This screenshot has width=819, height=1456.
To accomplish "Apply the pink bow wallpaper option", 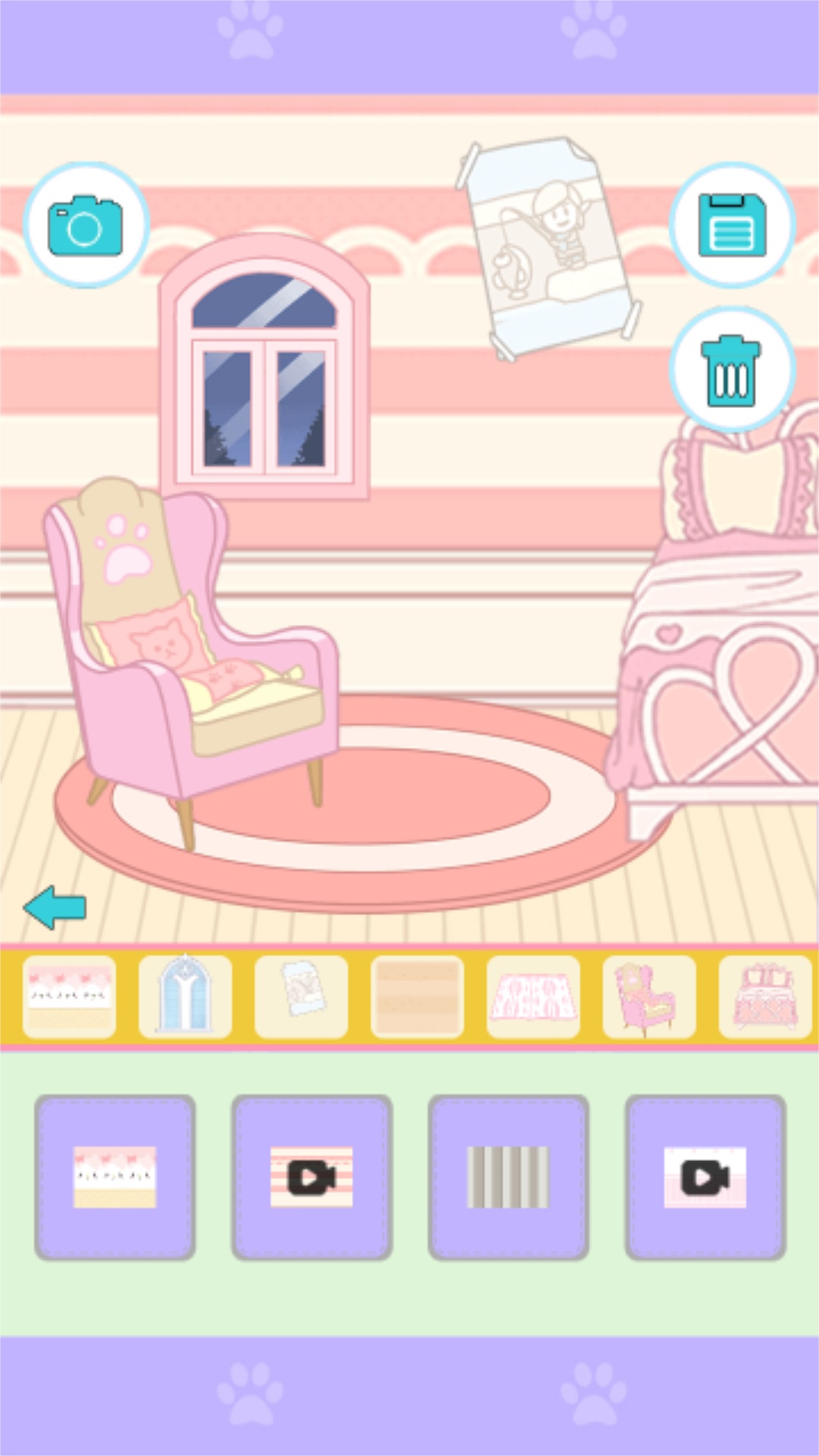I will [115, 1178].
